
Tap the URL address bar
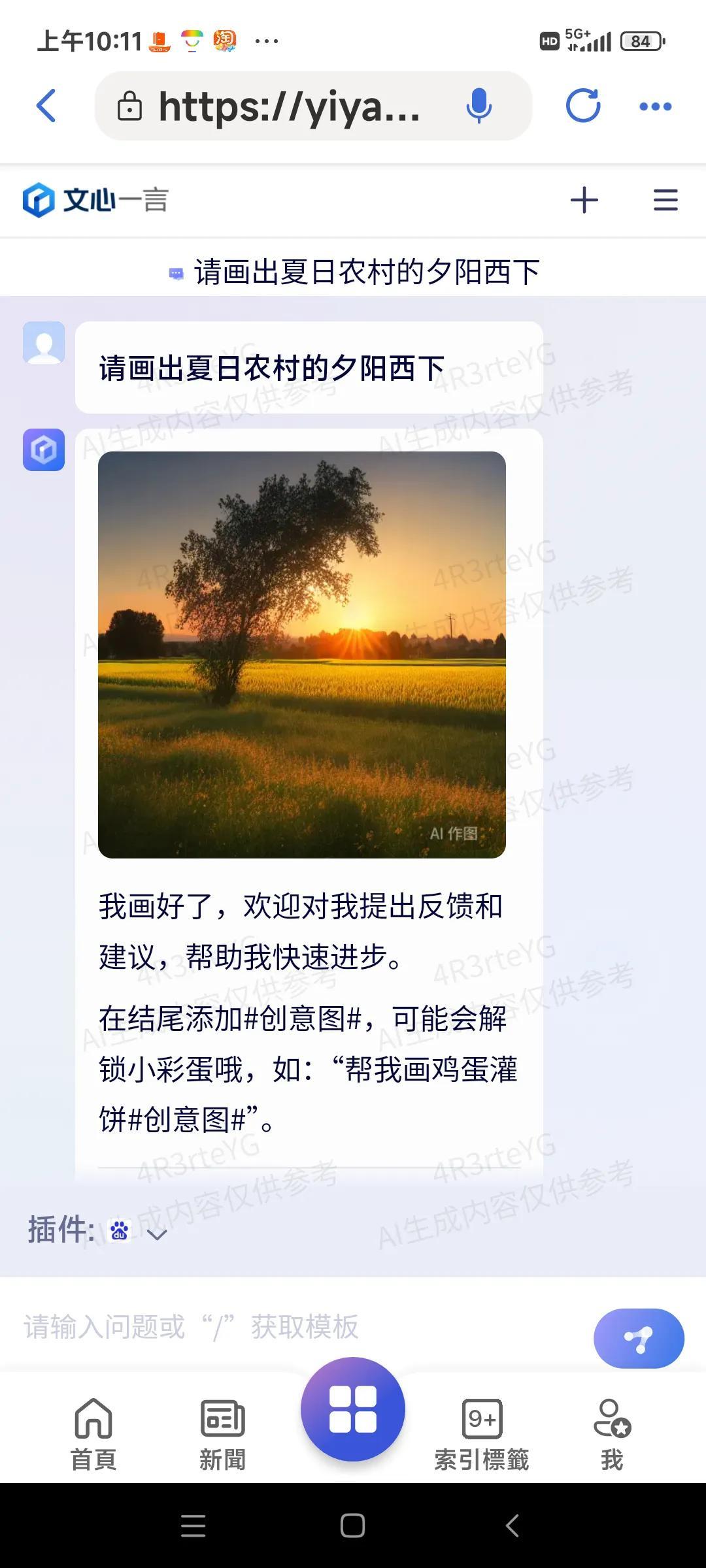[288, 106]
